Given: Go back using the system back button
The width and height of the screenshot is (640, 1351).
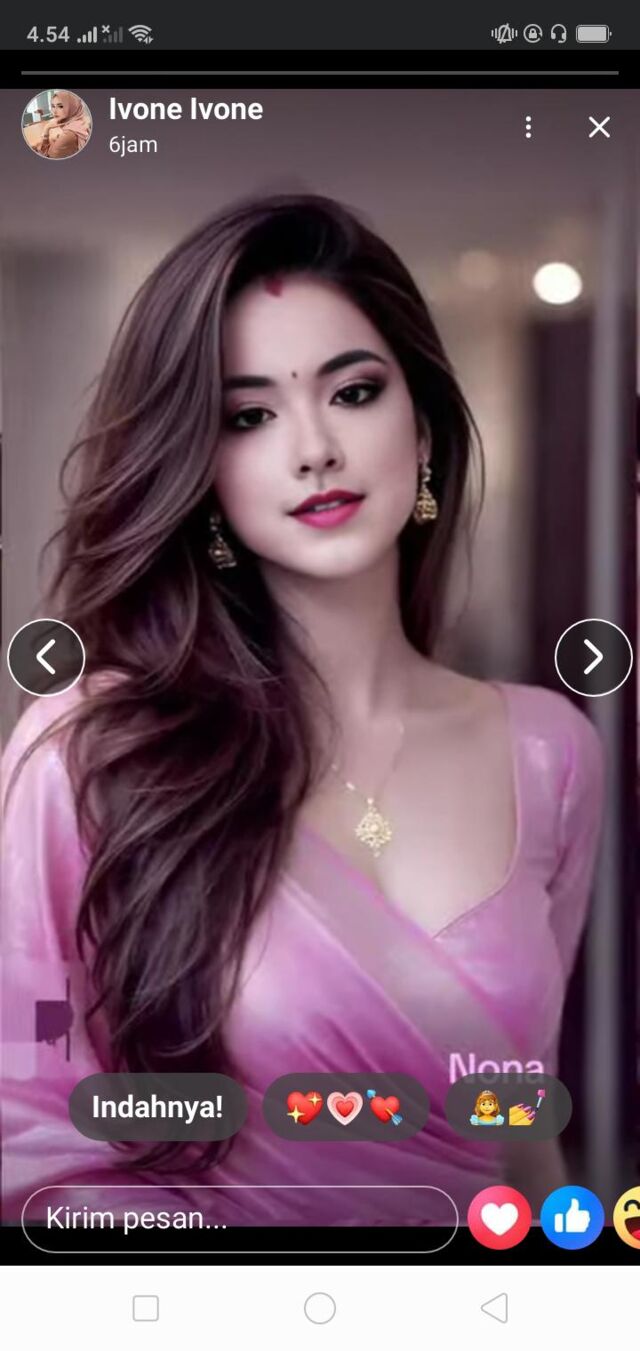Looking at the screenshot, I should click(494, 1308).
